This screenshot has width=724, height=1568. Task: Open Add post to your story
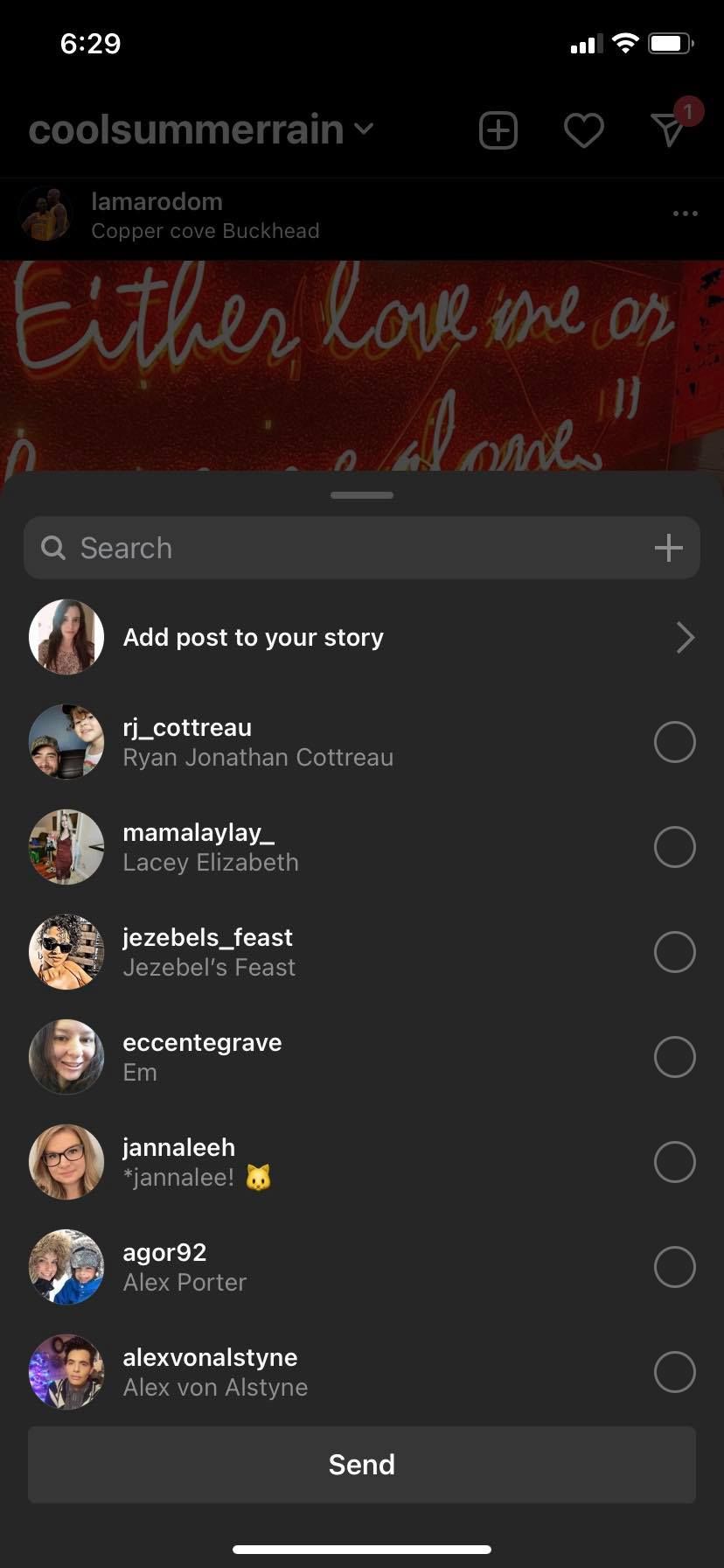coord(362,638)
